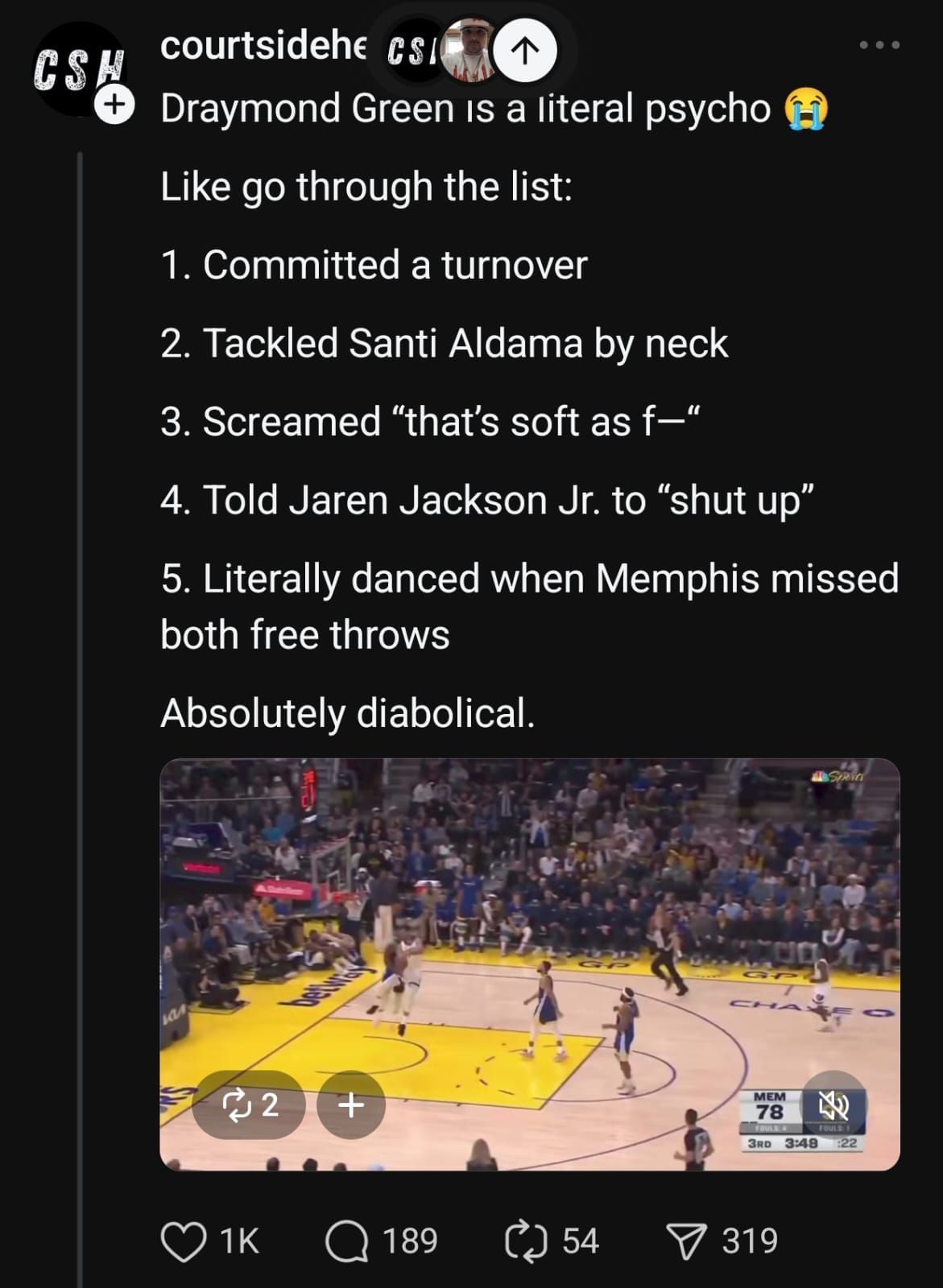This screenshot has height=1288, width=943.
Task: Open the 2 reposts pill on video
Action: tap(249, 1104)
